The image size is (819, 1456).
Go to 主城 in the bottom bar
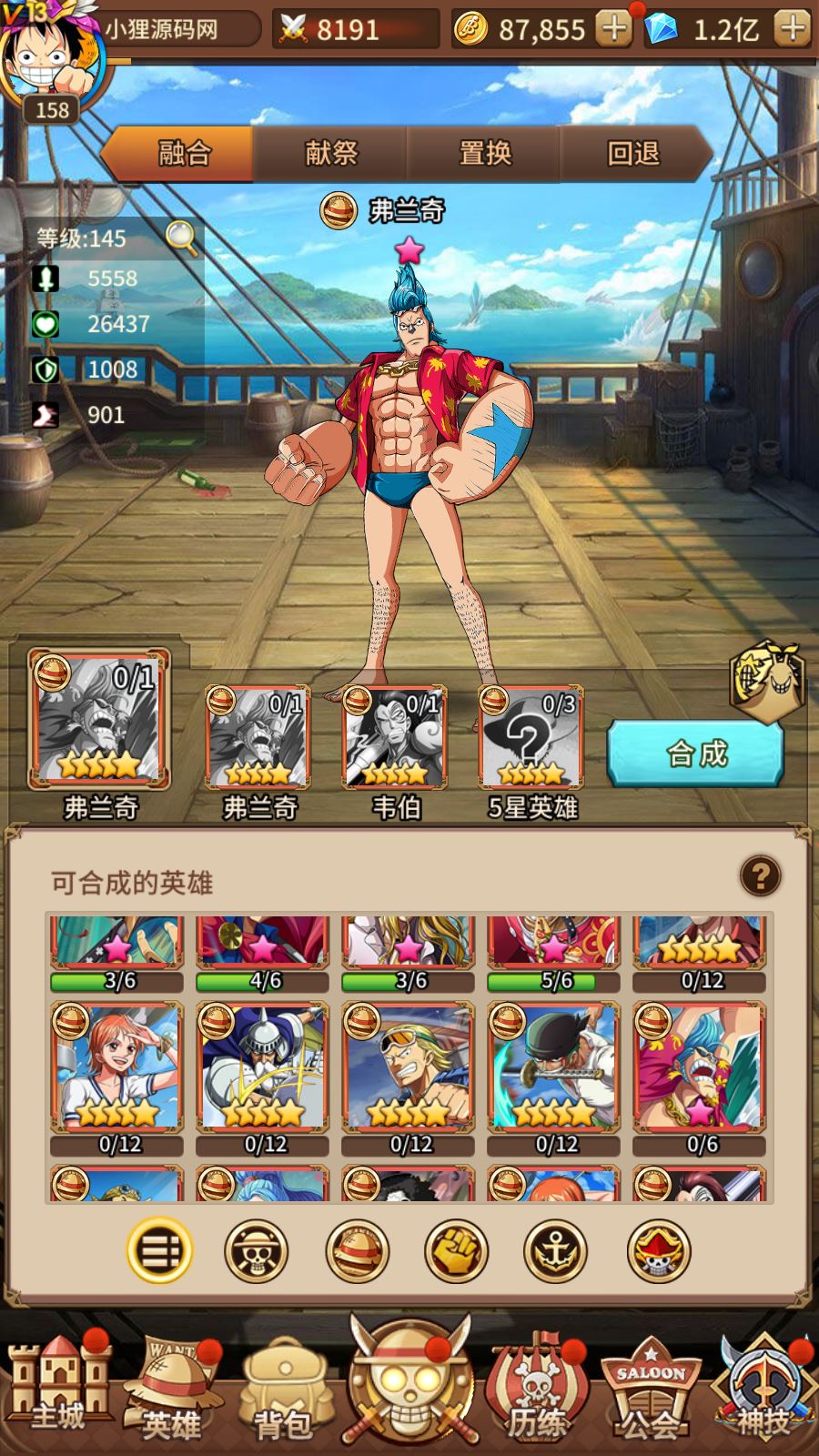(x=57, y=1388)
